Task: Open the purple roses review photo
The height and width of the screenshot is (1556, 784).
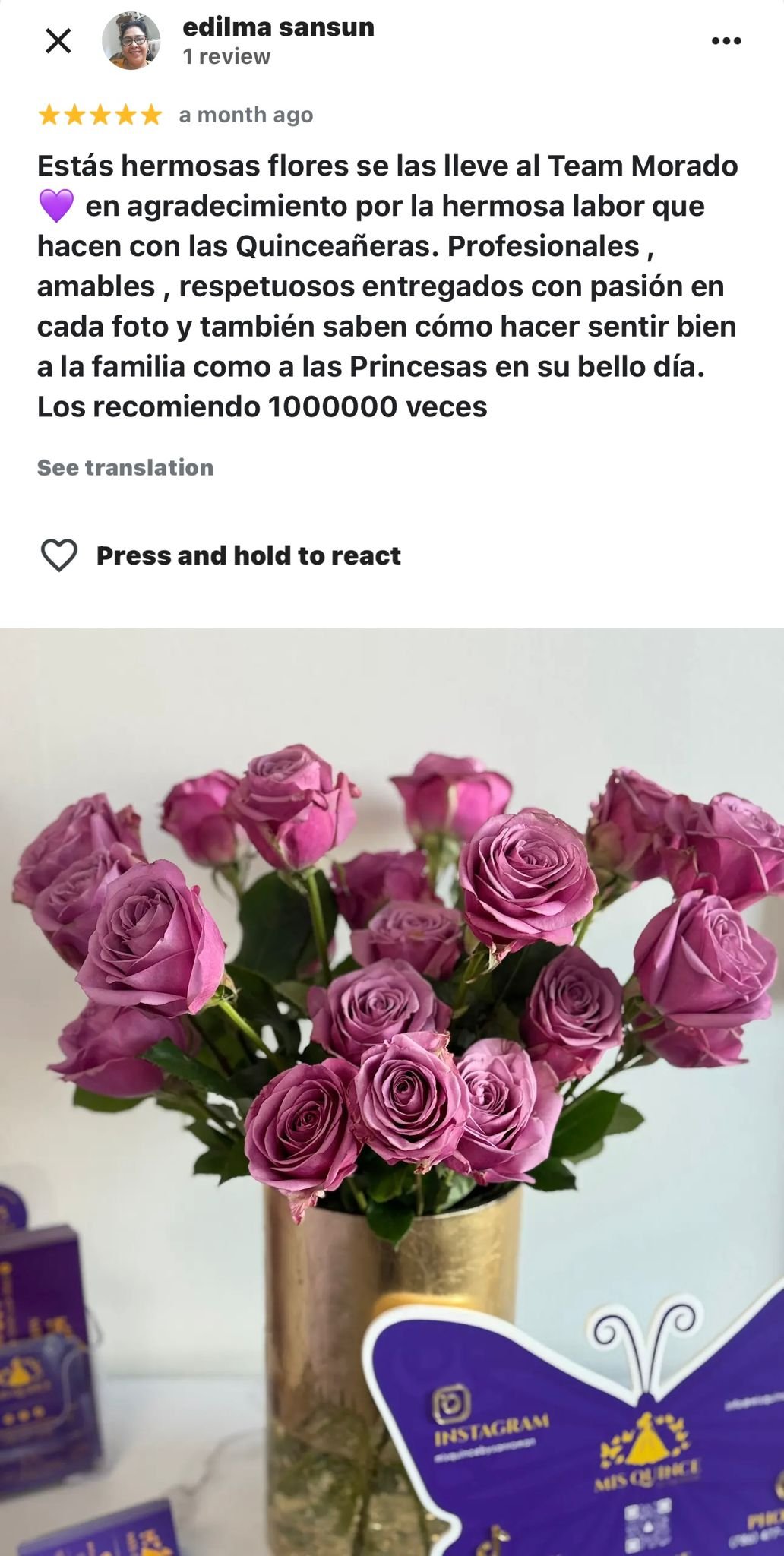Action: (392, 1064)
